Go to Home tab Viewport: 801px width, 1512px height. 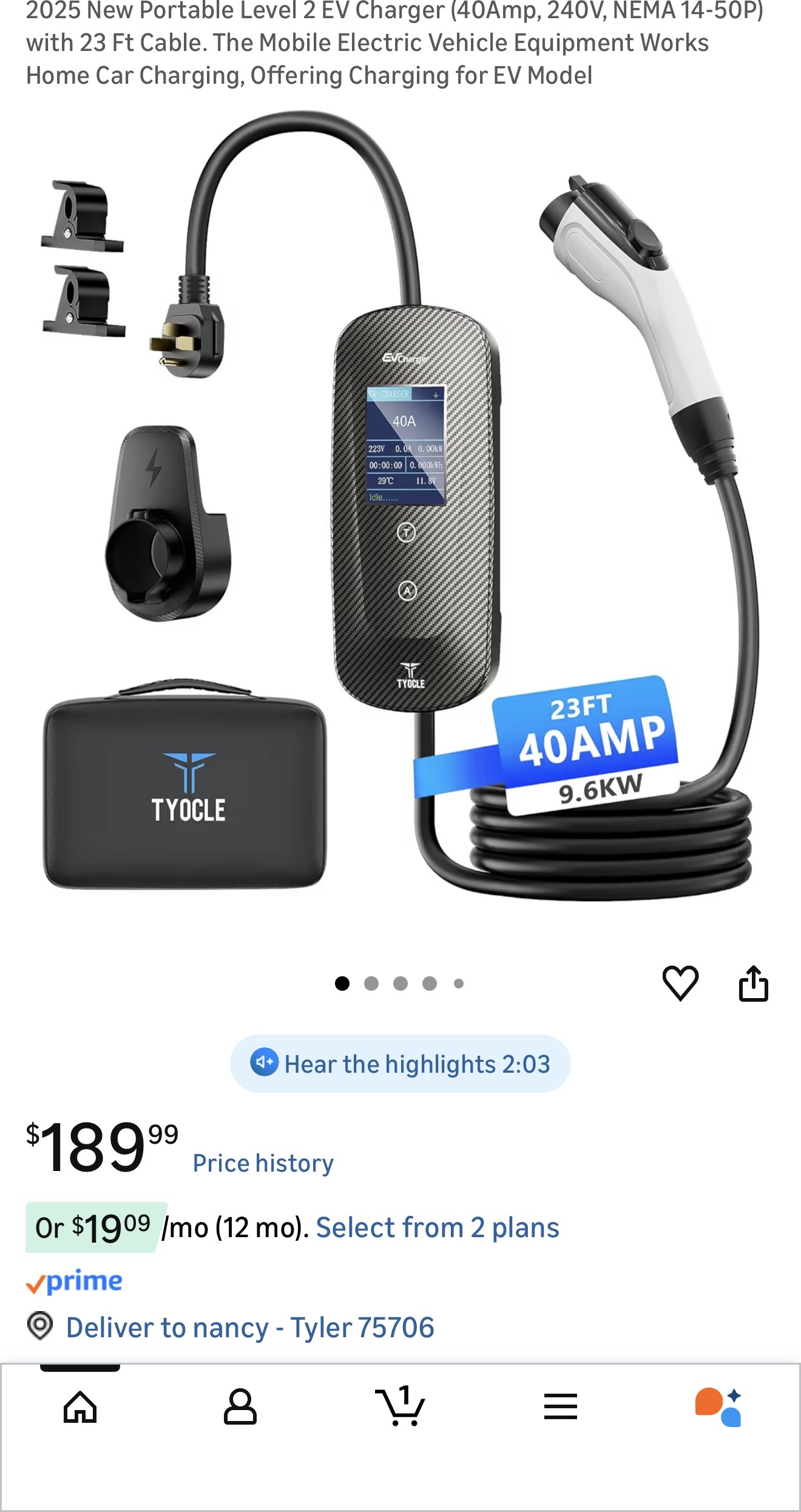coord(80,1406)
